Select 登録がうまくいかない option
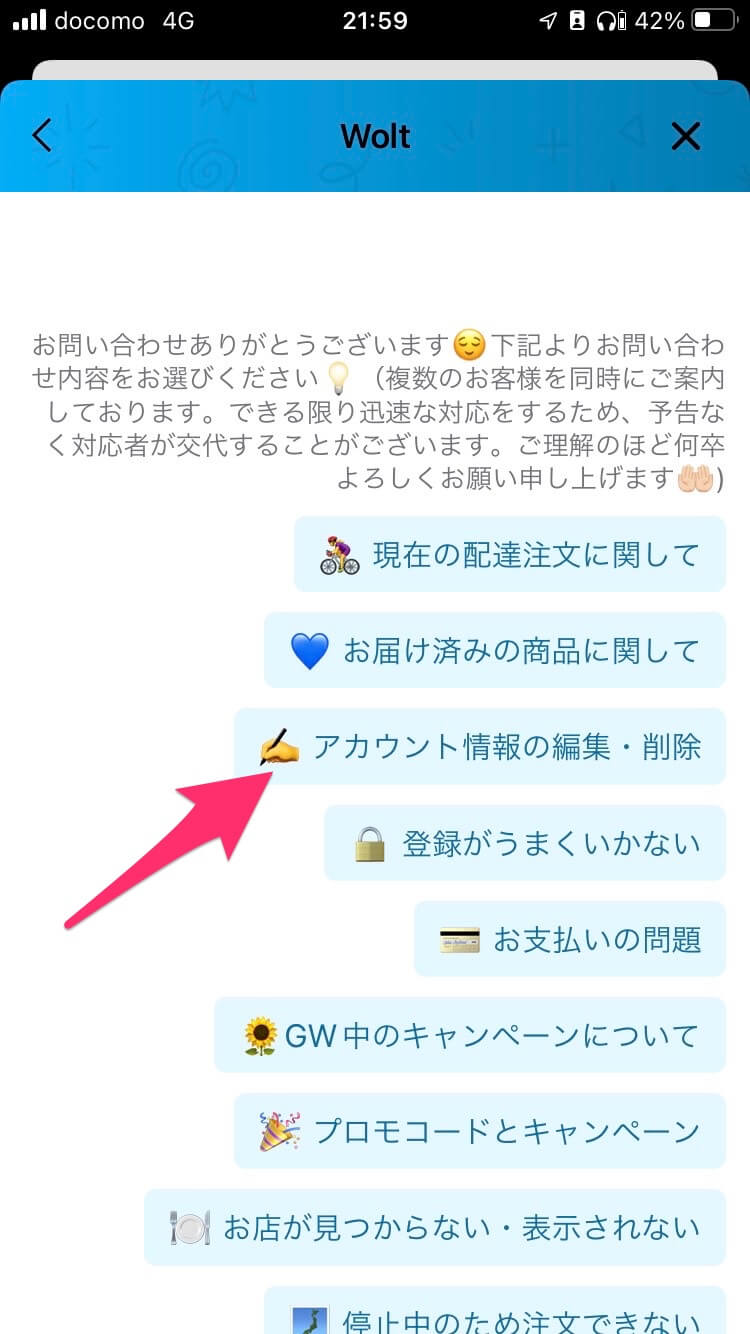 (525, 843)
